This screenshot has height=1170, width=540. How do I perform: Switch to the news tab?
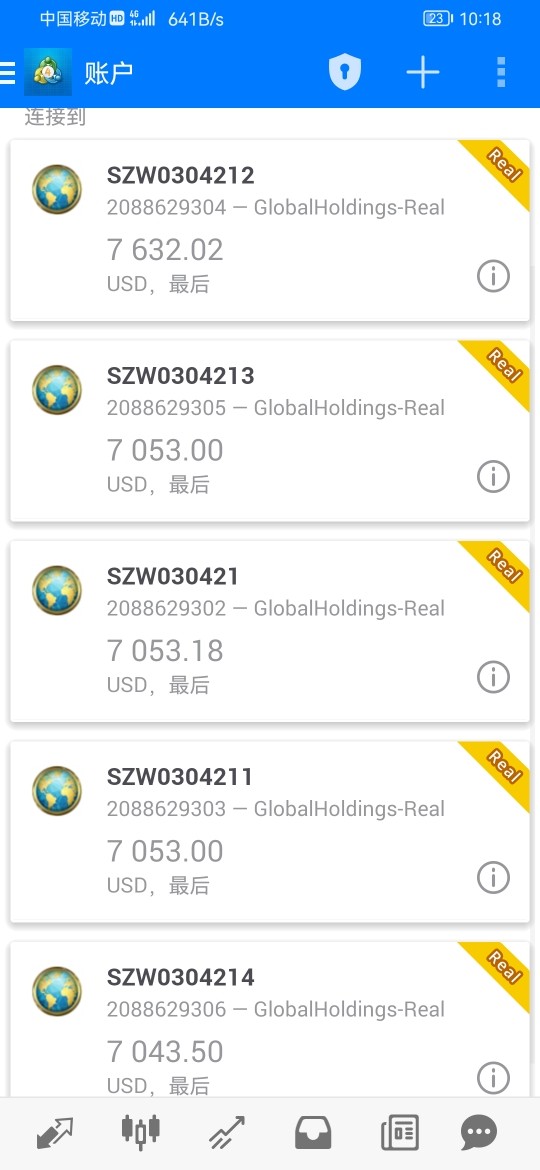(x=400, y=1133)
